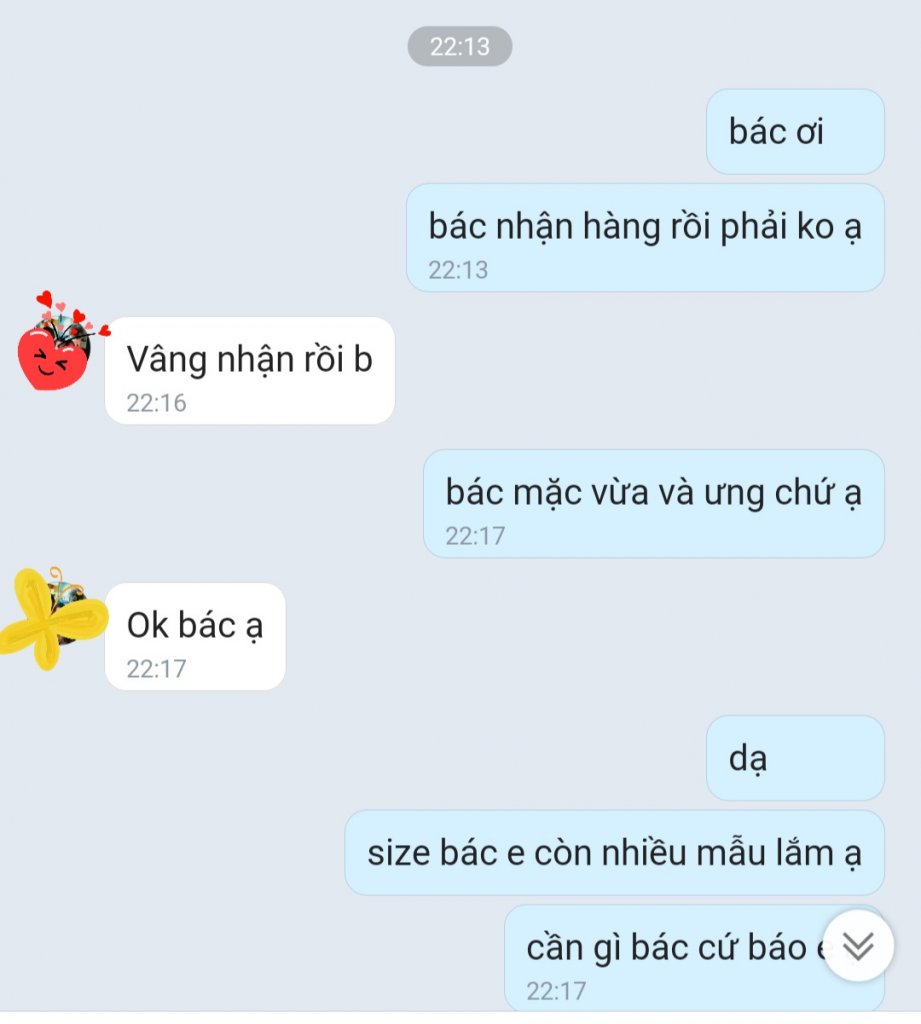The width and height of the screenshot is (921, 1024).
Task: Open sender avatar beside "Vâng nhận rồi b"
Action: click(58, 344)
